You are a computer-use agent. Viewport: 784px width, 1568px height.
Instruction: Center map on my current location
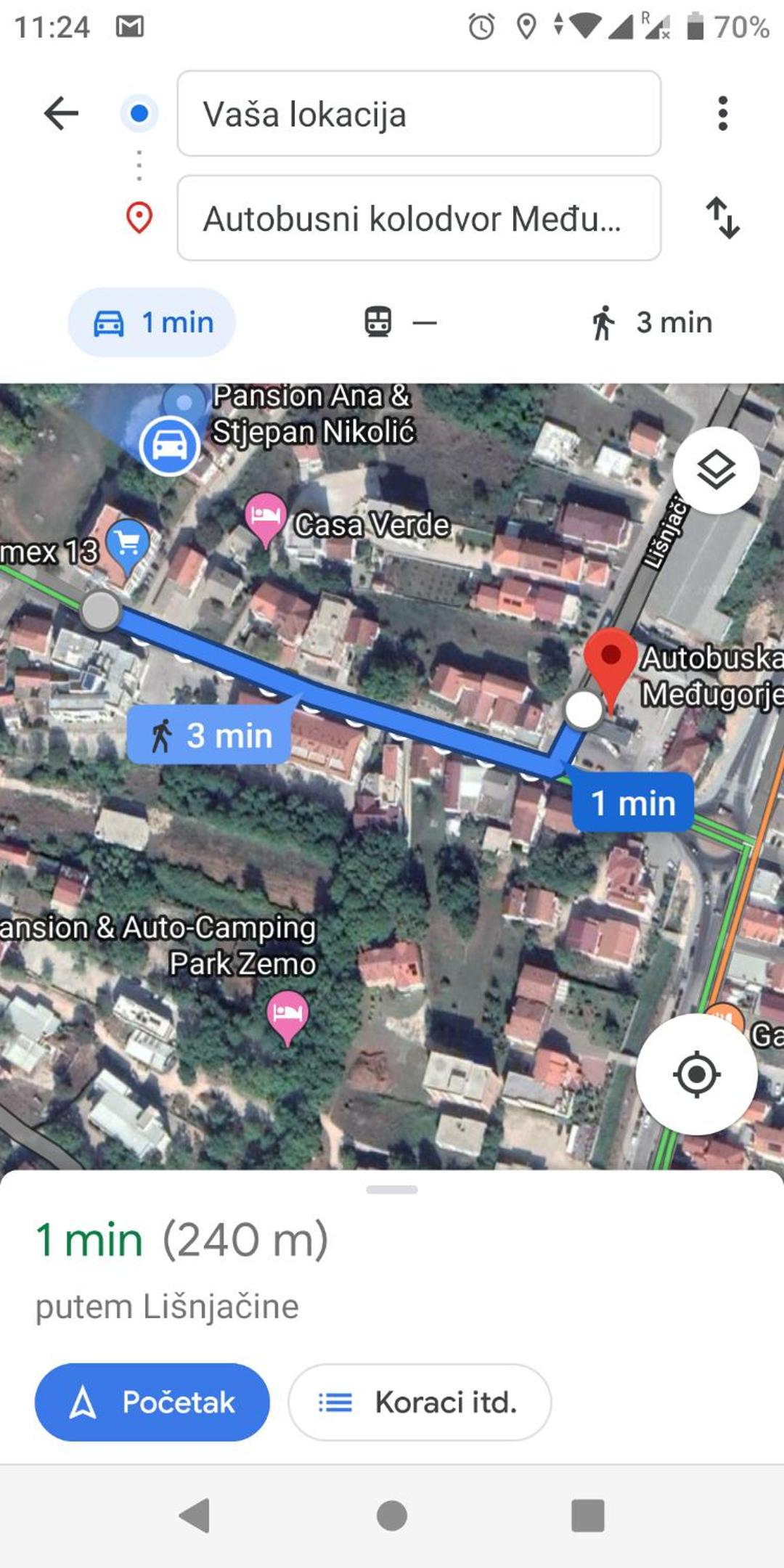point(697,1074)
